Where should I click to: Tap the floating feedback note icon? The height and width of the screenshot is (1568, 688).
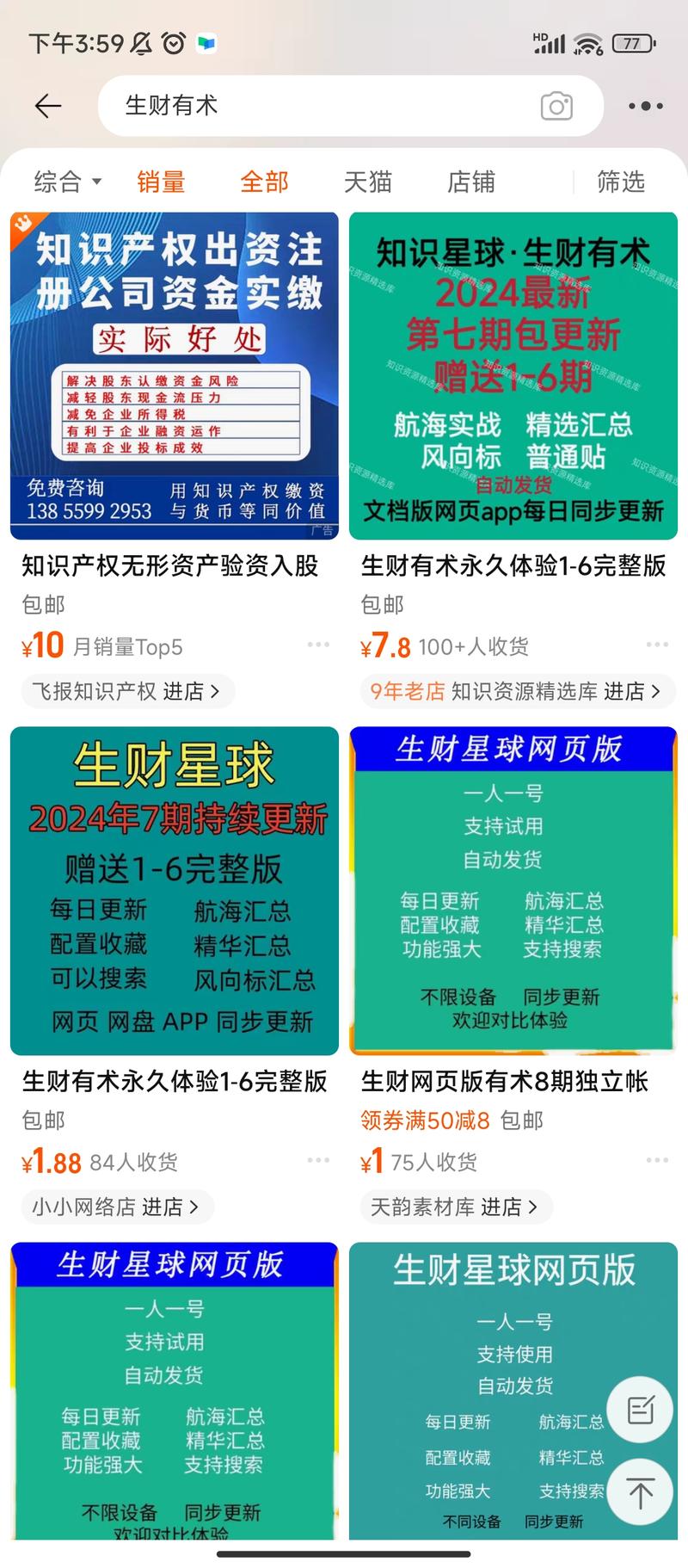(640, 1410)
